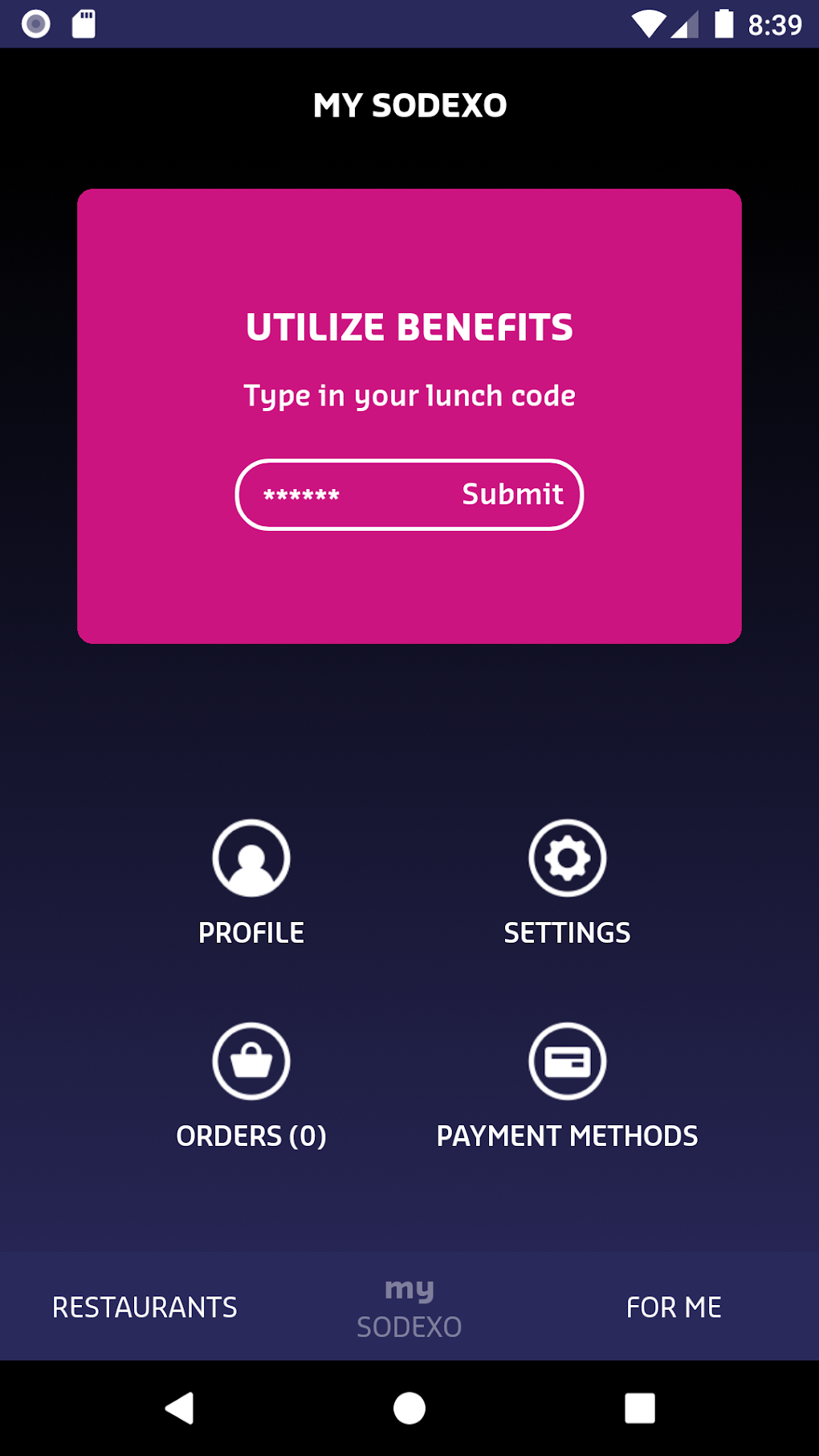Submit the lunch code
This screenshot has height=1456, width=819.
512,495
